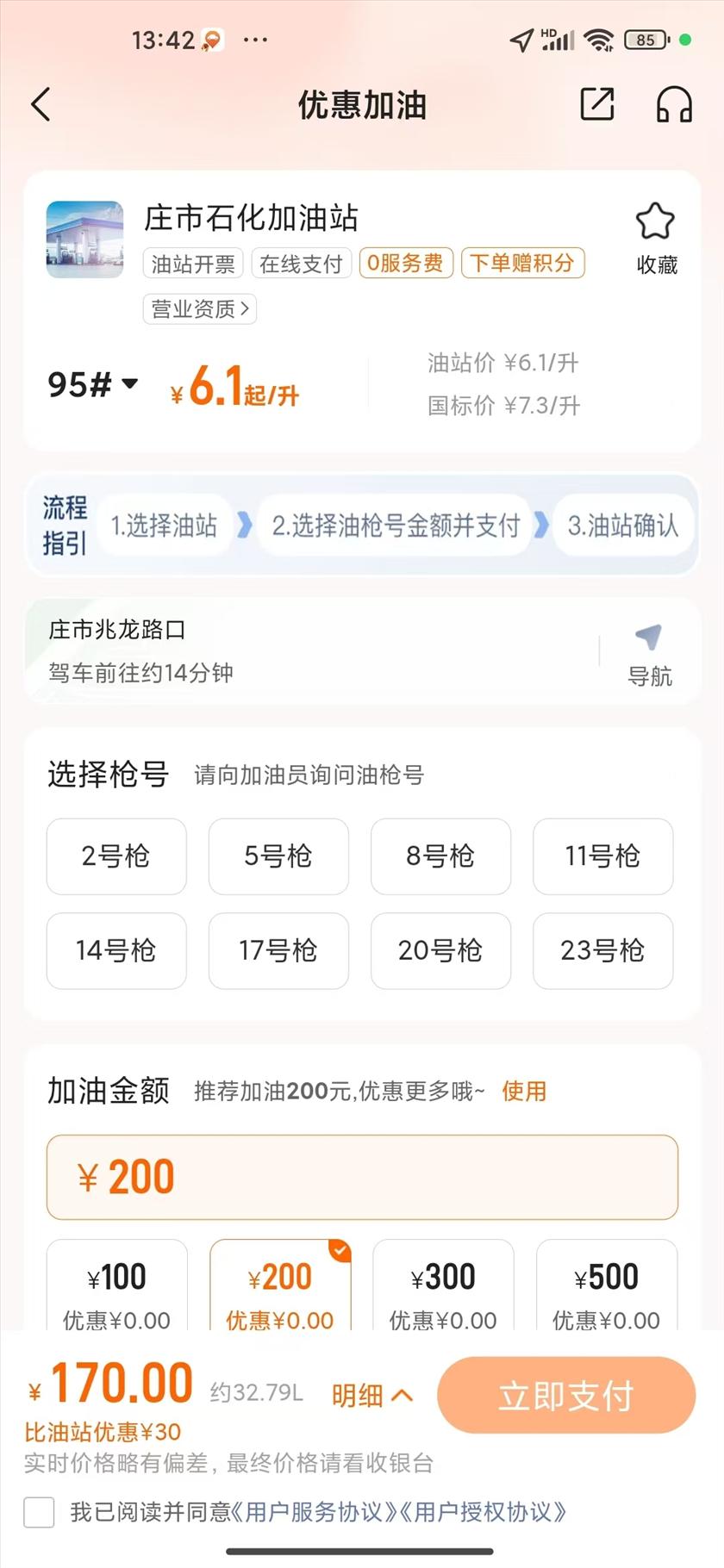Choose the ¥500 amount option
Image resolution: width=724 pixels, height=1568 pixels.
click(x=606, y=1285)
